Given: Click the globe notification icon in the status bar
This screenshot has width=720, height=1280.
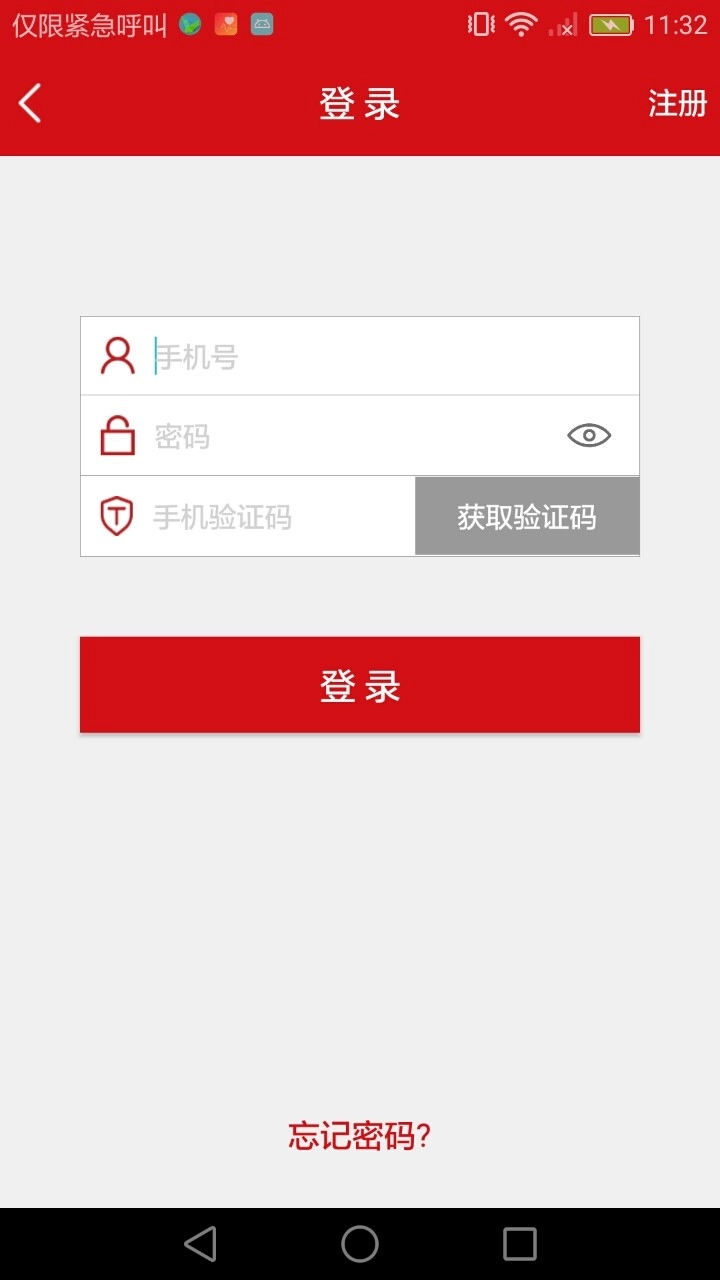Looking at the screenshot, I should [189, 23].
